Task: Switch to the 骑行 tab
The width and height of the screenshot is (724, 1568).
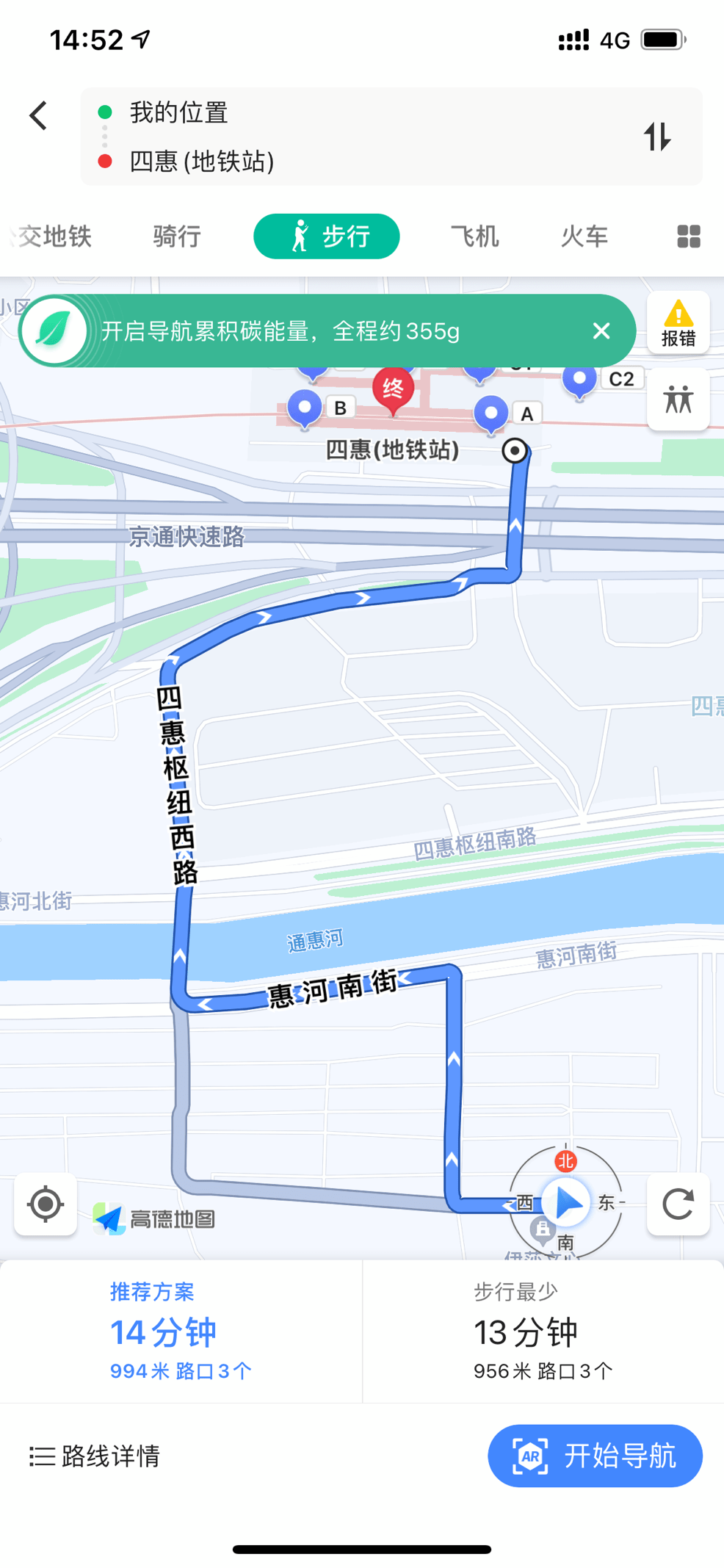Action: (177, 236)
